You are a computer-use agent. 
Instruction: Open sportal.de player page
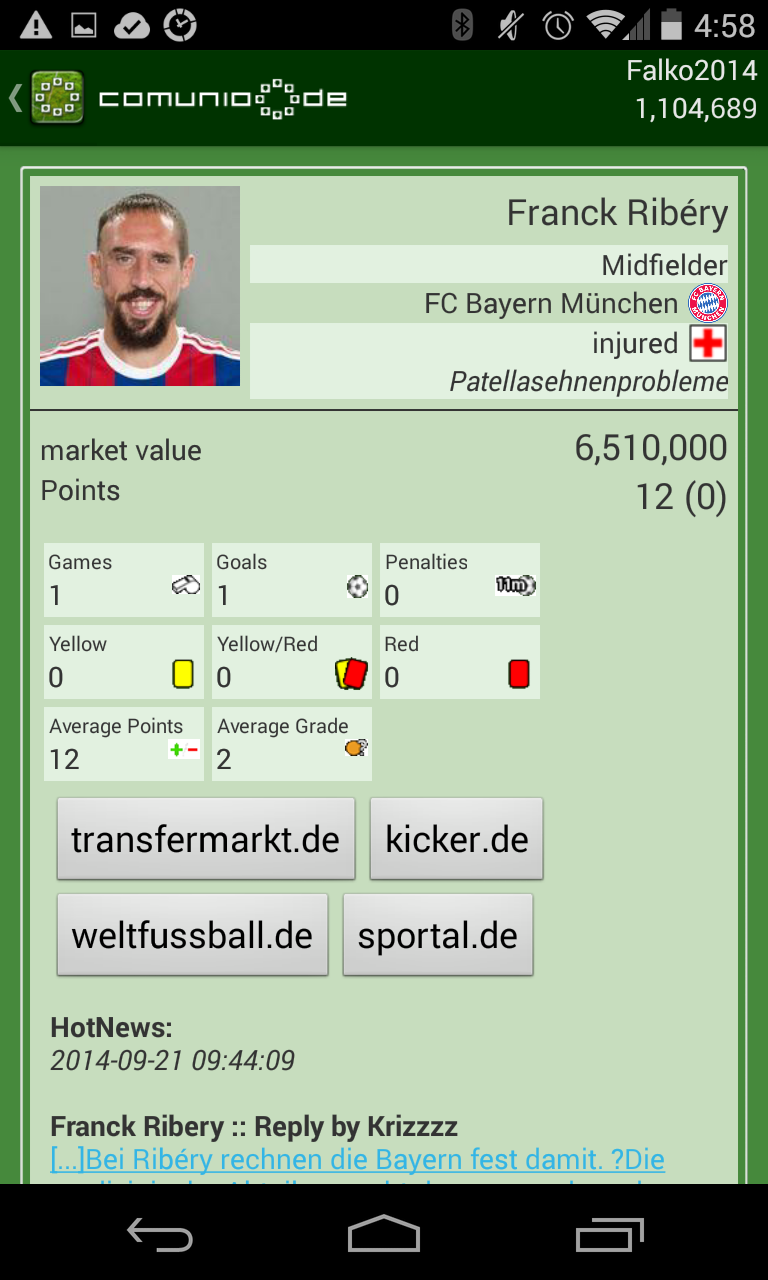438,935
